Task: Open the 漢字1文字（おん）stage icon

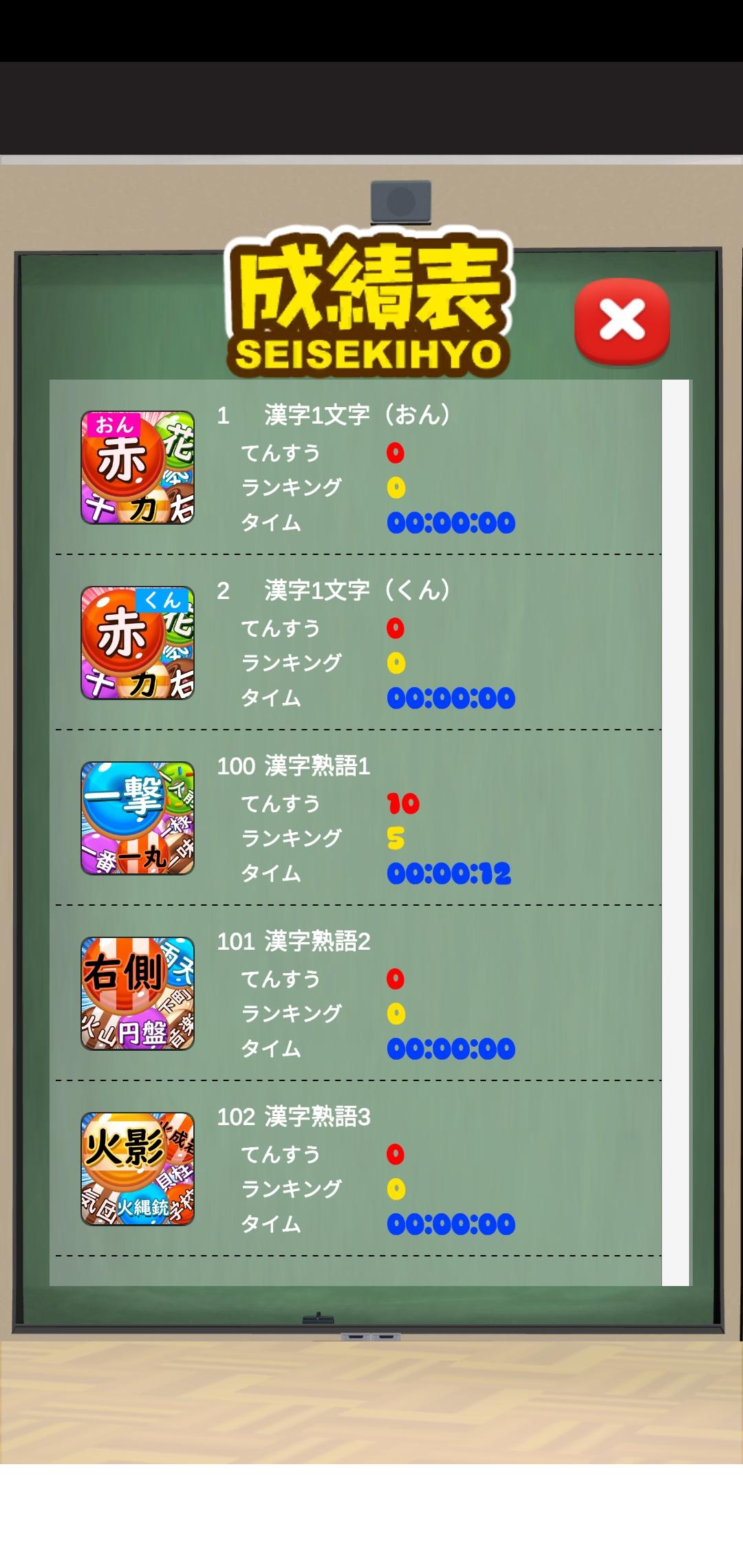Action: 136,470
